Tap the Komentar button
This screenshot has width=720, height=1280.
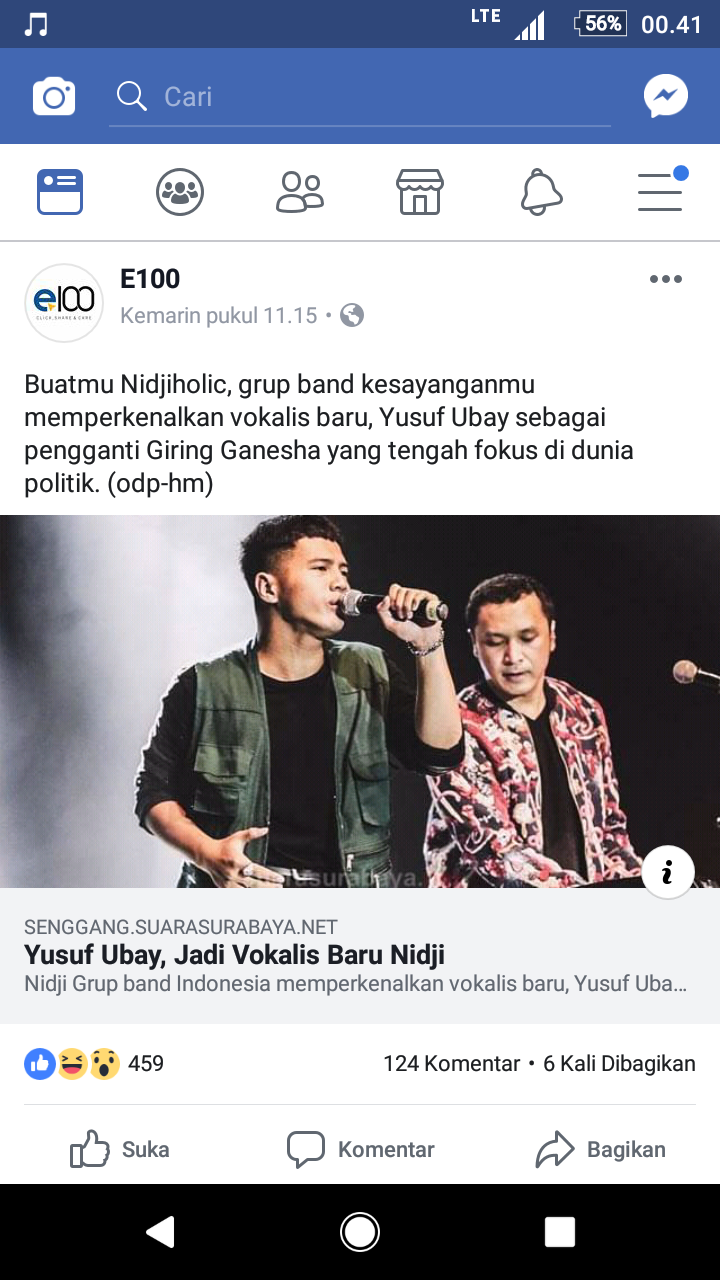pyautogui.click(x=360, y=1150)
